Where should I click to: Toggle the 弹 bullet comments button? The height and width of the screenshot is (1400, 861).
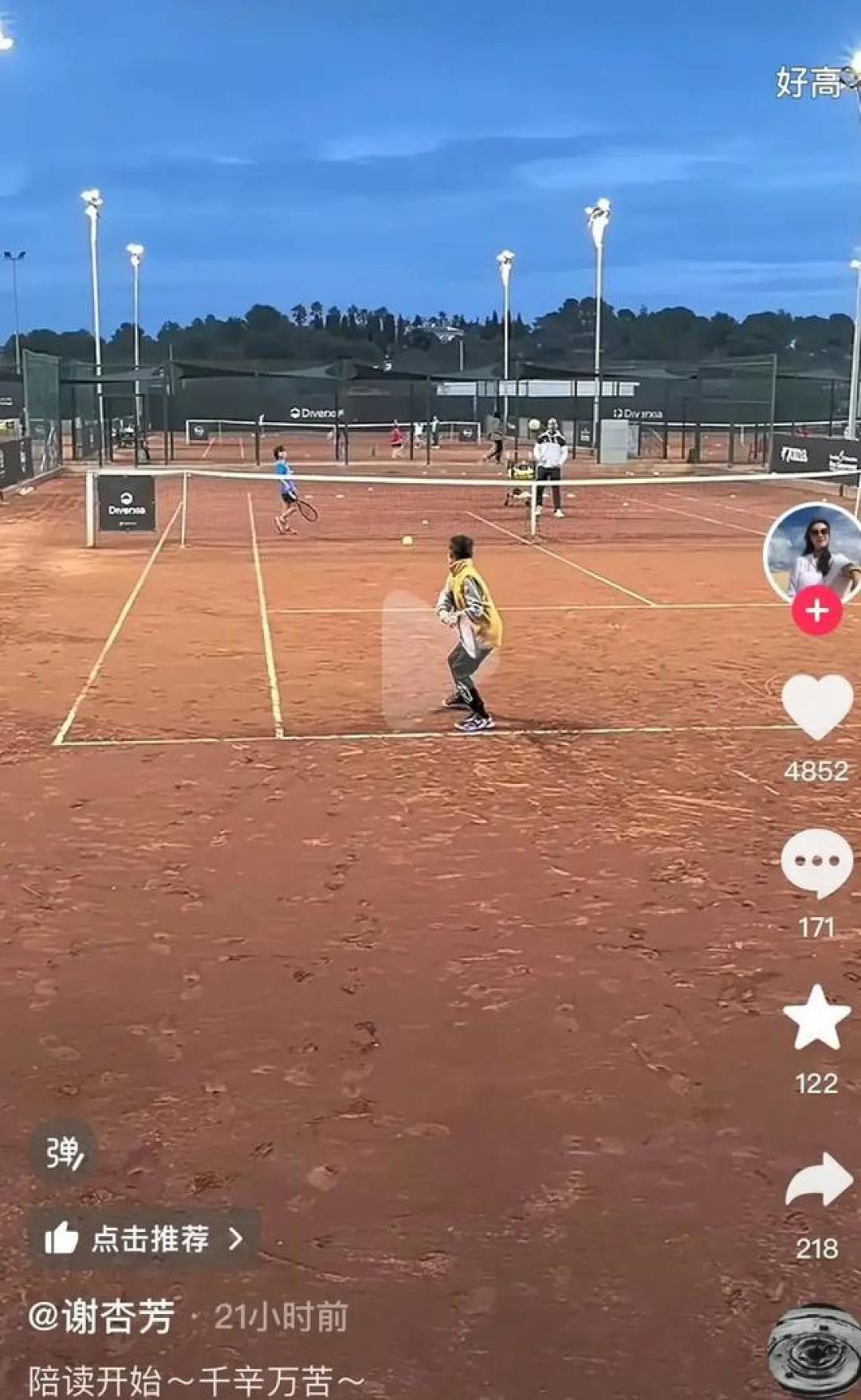tap(64, 1151)
